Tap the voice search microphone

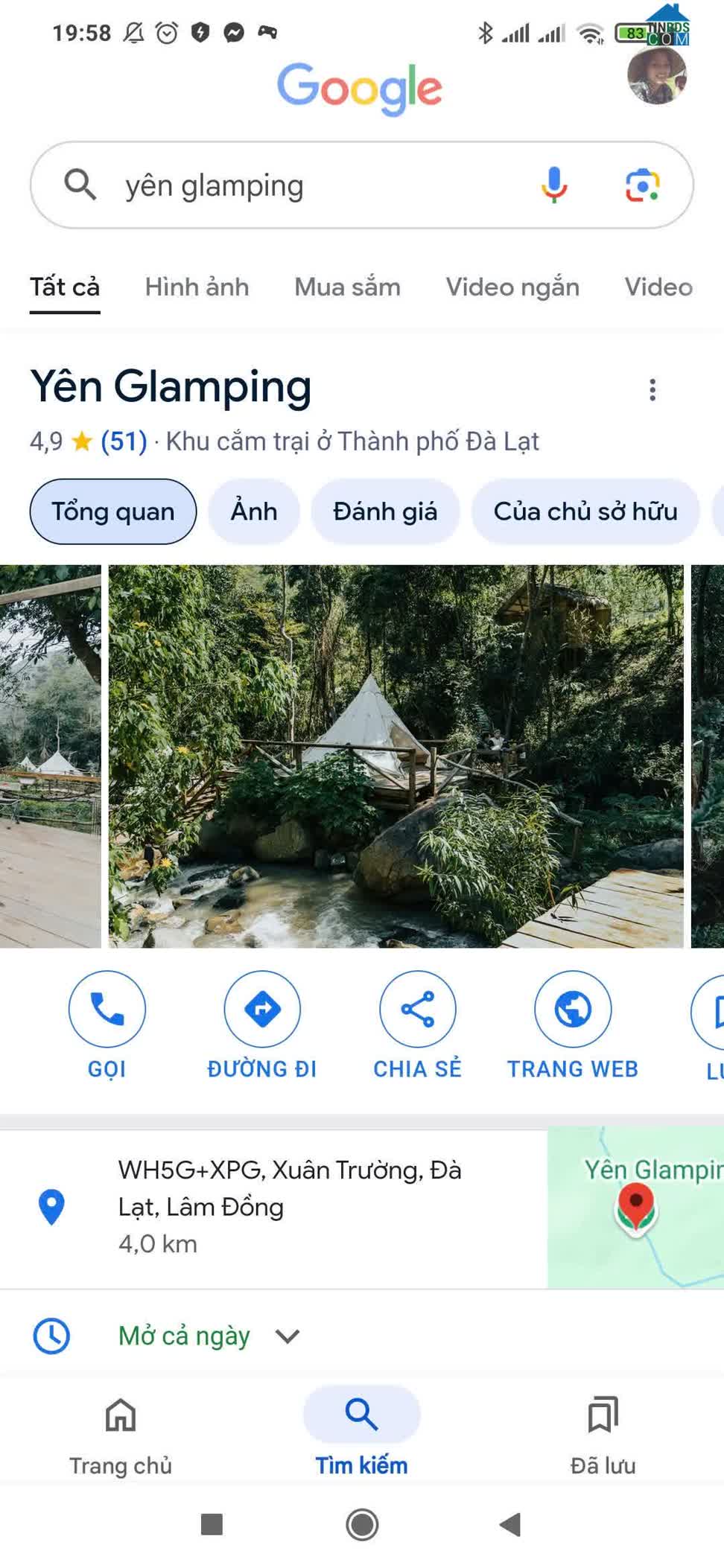(553, 185)
